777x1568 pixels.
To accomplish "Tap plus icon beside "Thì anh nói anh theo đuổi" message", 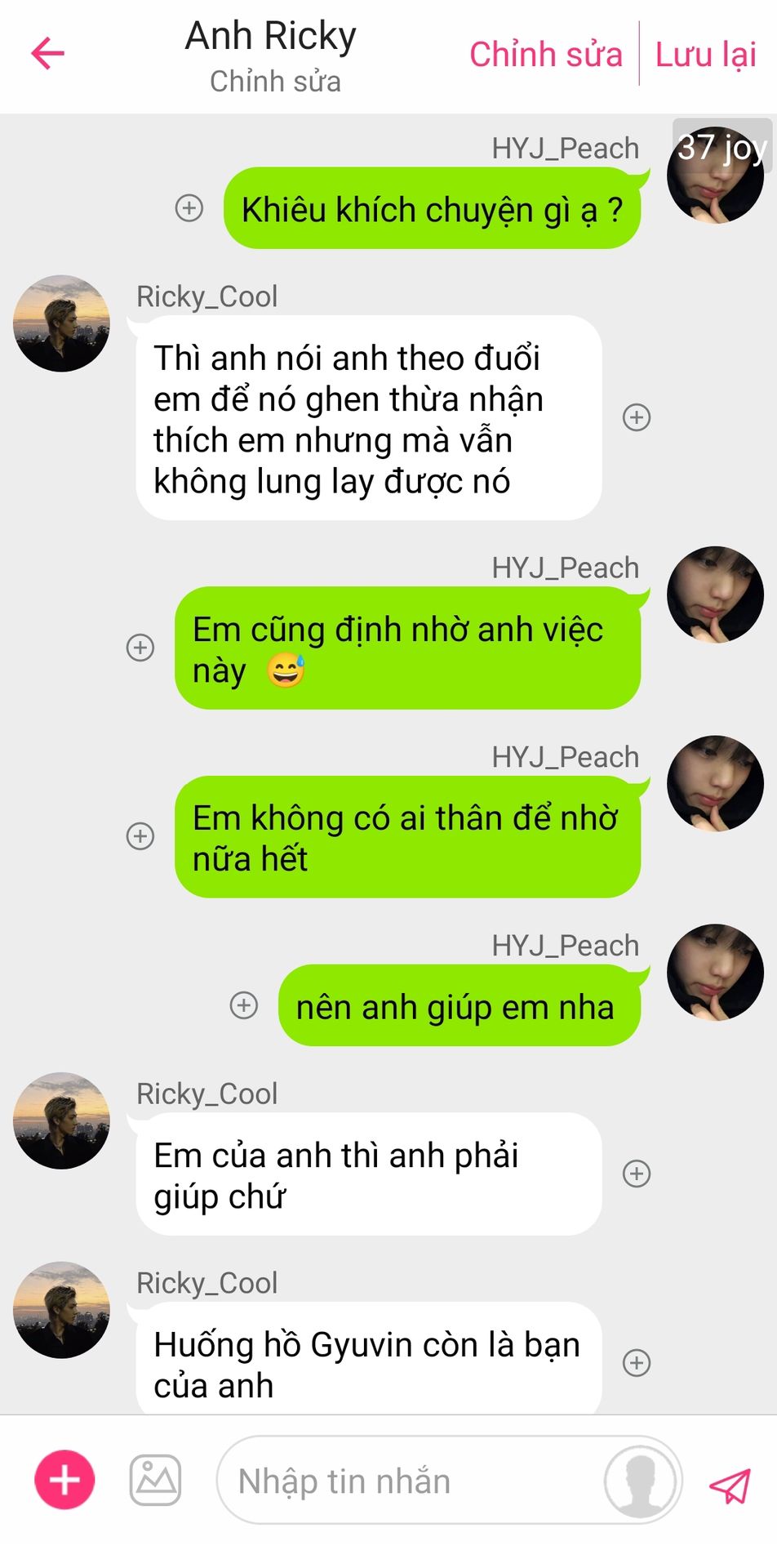I will point(637,417).
